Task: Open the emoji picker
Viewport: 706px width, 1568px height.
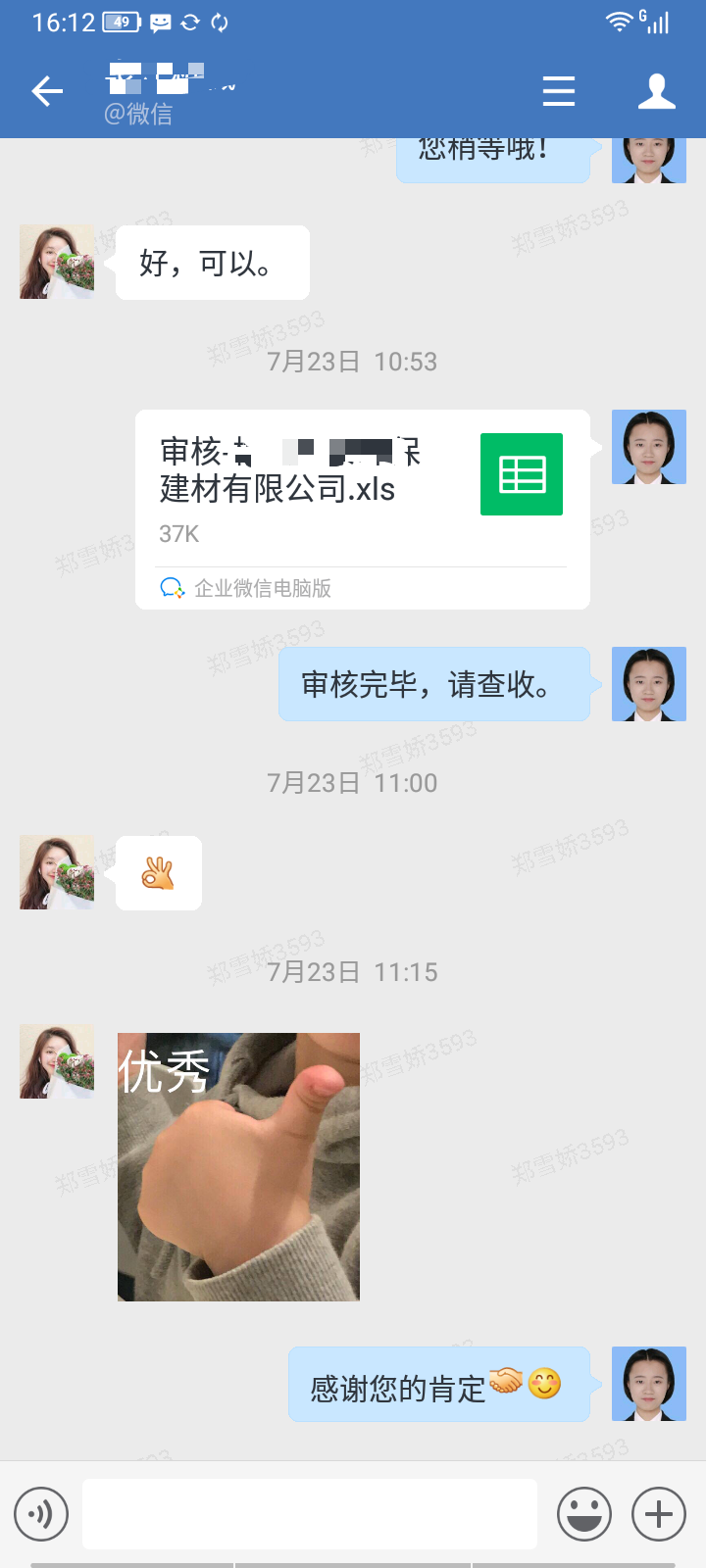Action: click(x=584, y=1514)
